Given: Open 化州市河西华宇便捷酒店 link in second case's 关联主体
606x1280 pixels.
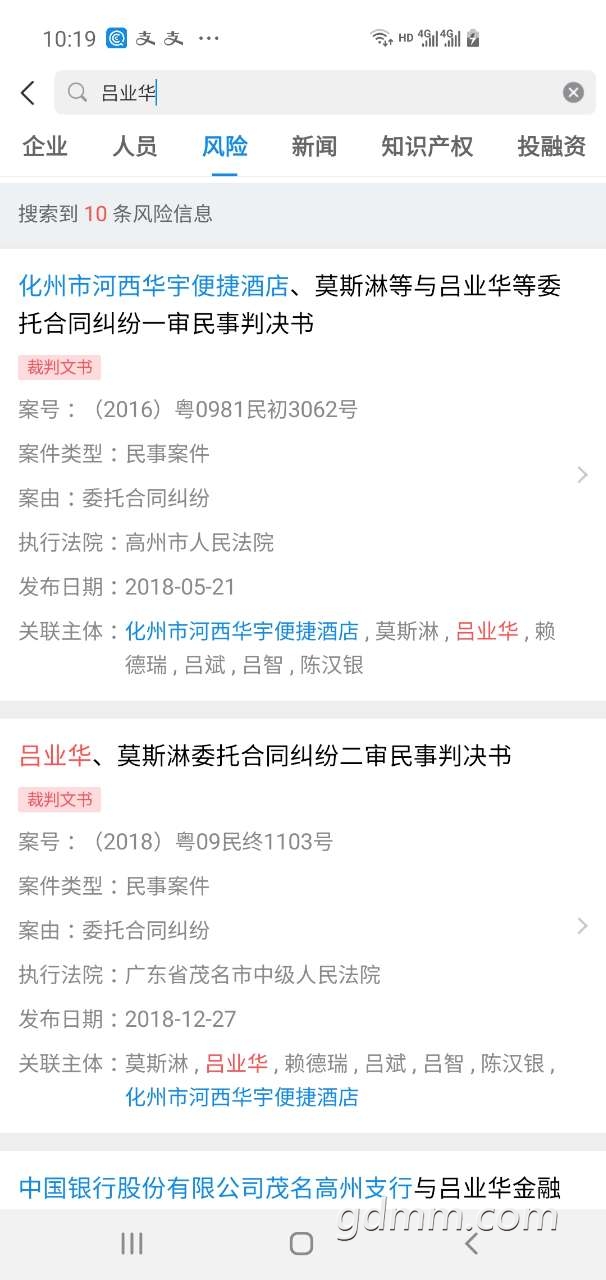Looking at the screenshot, I should point(241,1097).
